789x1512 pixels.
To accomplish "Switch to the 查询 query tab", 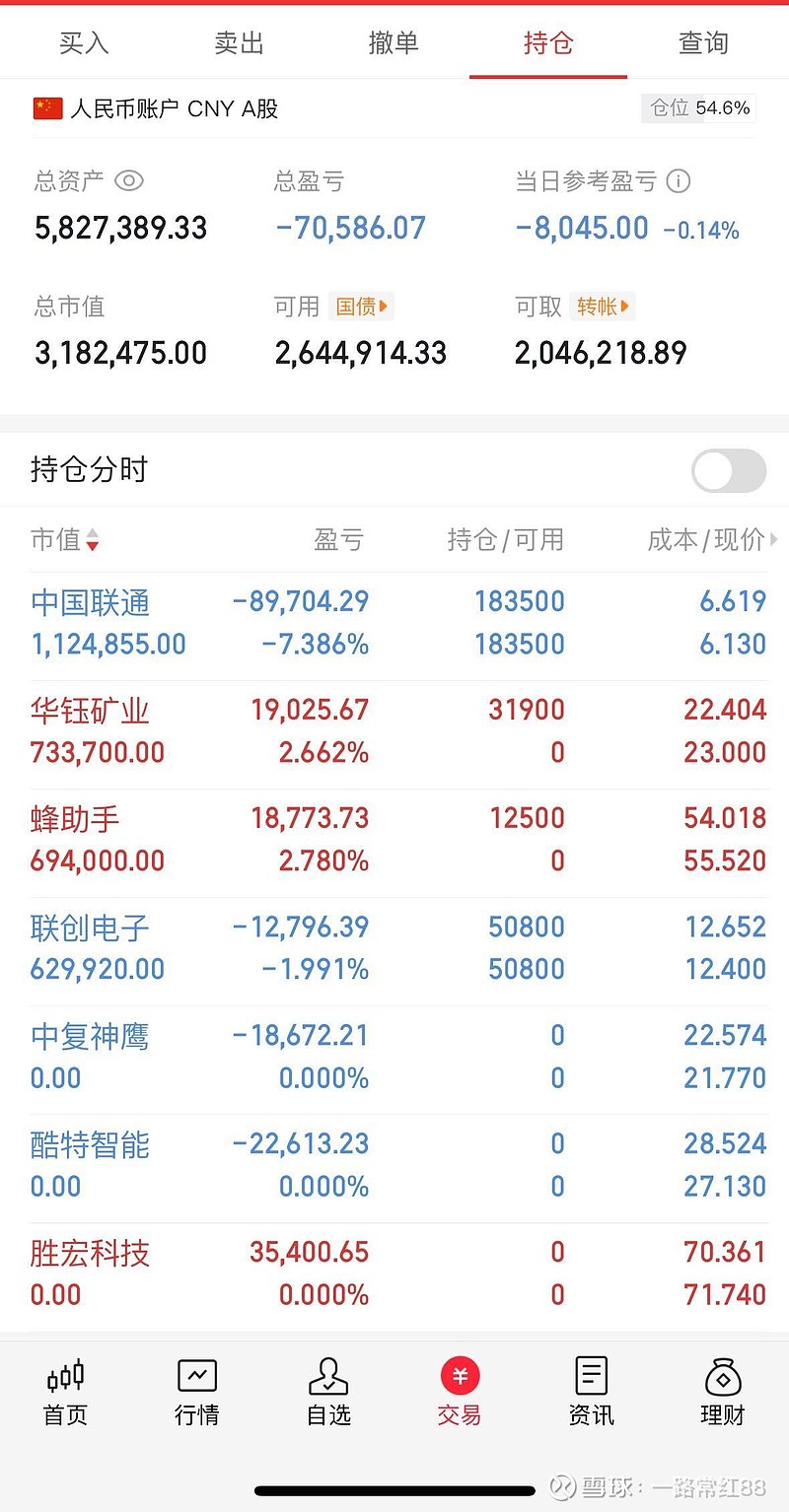I will 702,42.
